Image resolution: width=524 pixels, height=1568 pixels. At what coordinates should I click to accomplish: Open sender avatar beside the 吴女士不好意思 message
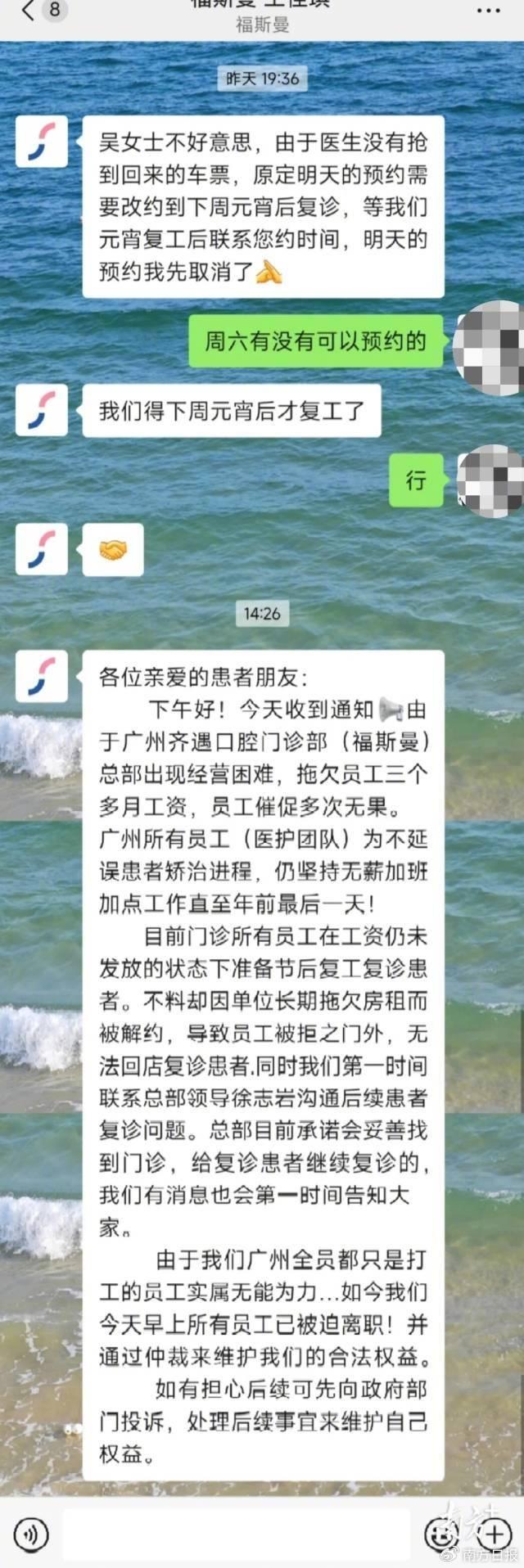pos(42,142)
